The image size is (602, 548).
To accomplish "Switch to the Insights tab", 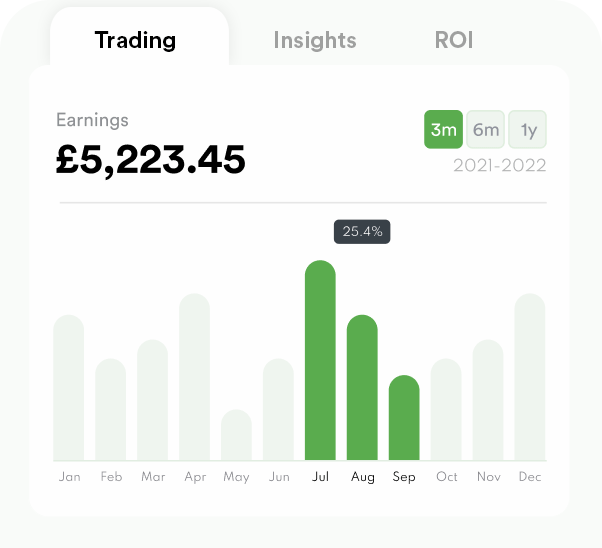I will pyautogui.click(x=314, y=40).
